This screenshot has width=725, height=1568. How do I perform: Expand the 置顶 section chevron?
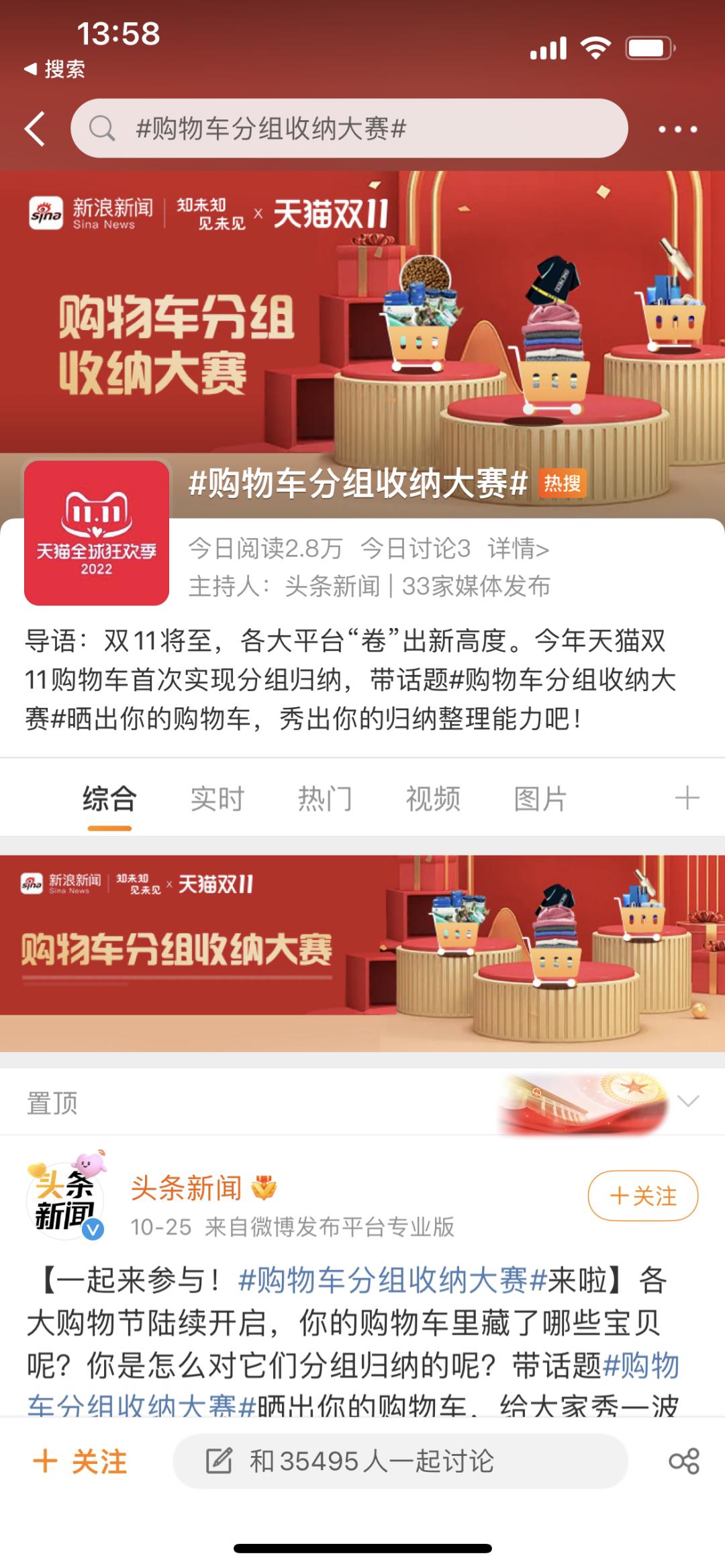point(689,1101)
